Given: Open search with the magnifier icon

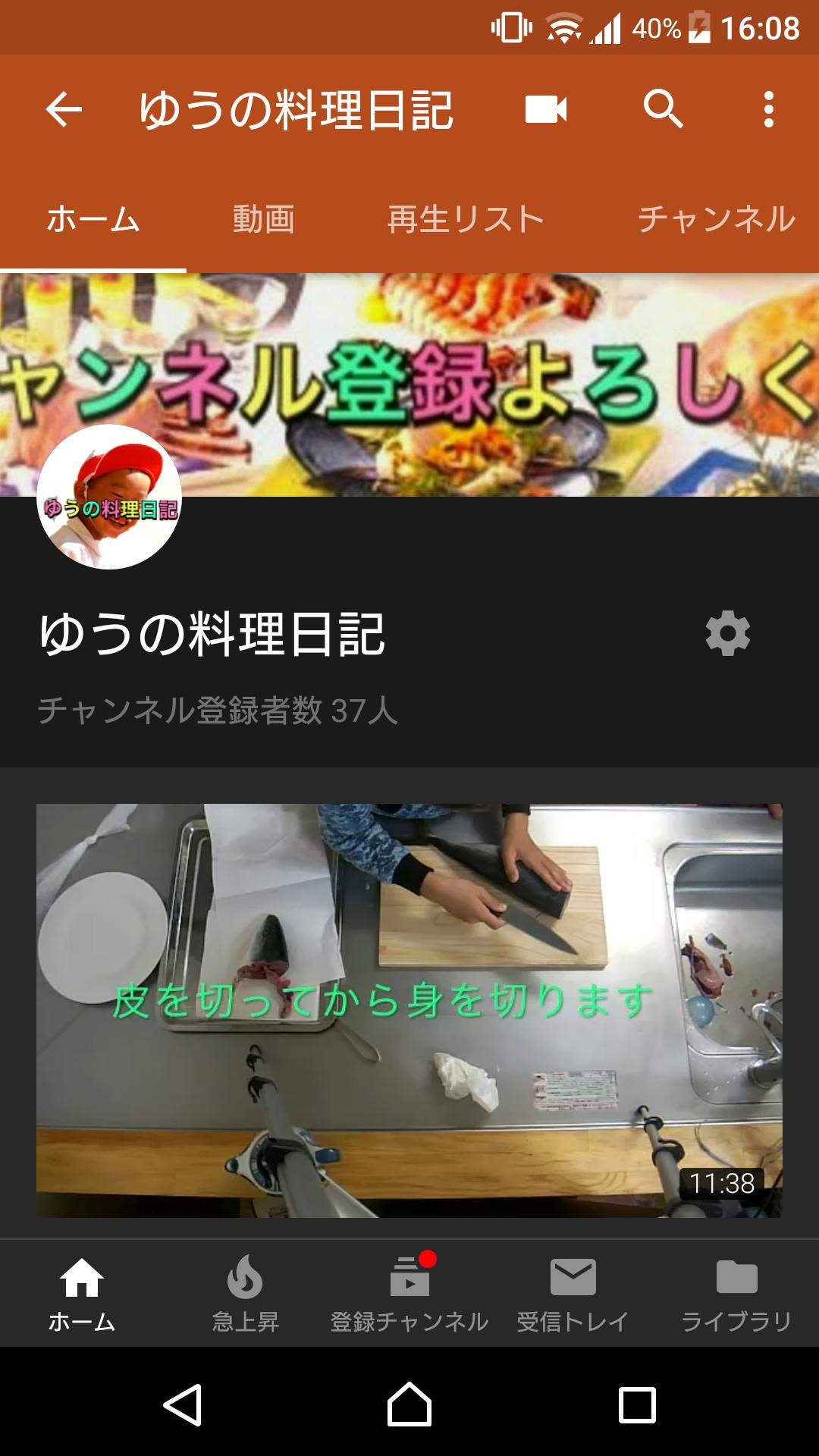Looking at the screenshot, I should click(664, 109).
